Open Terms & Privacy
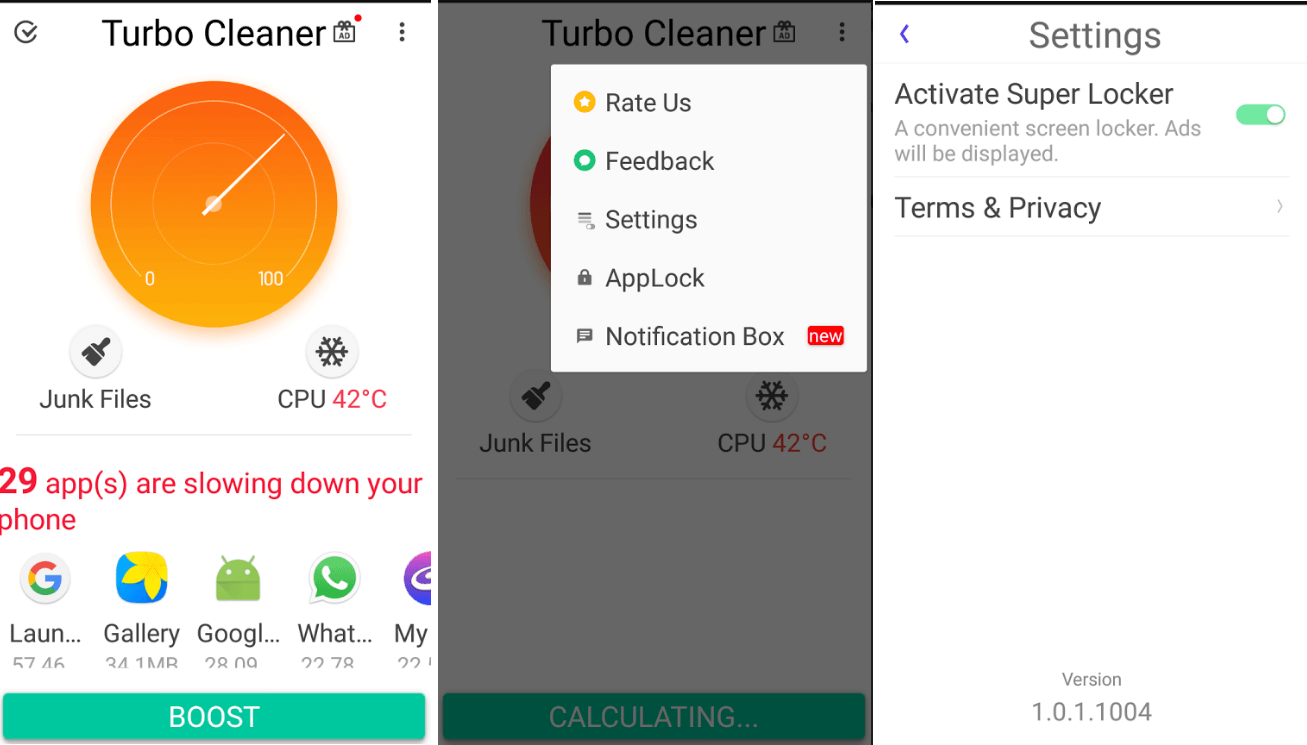Viewport: 1307px width, 745px height. 1090,208
